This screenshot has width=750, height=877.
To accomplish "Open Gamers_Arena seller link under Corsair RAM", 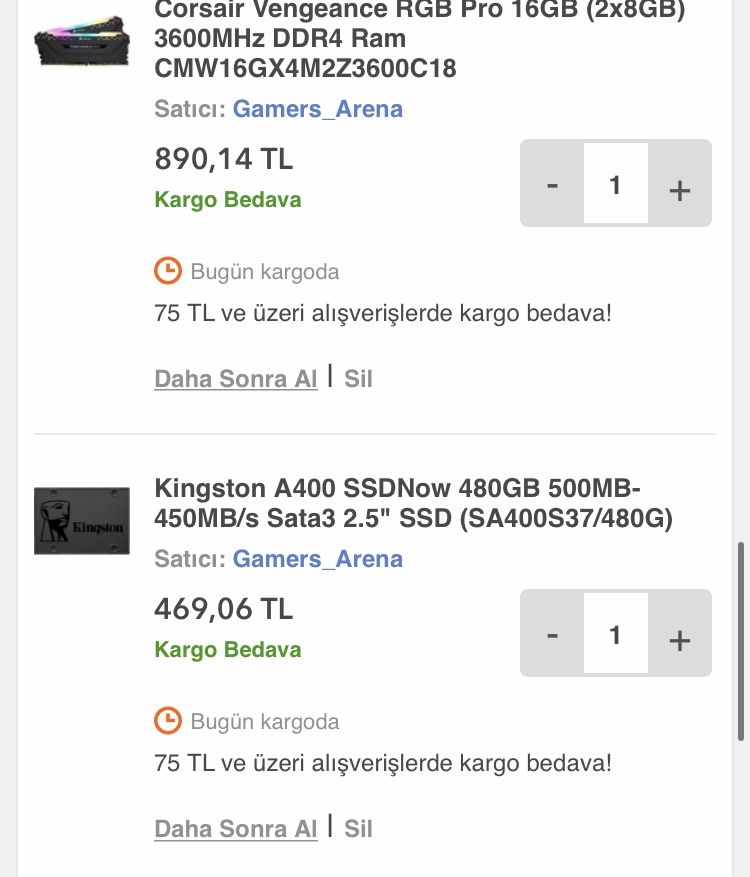I will point(317,109).
